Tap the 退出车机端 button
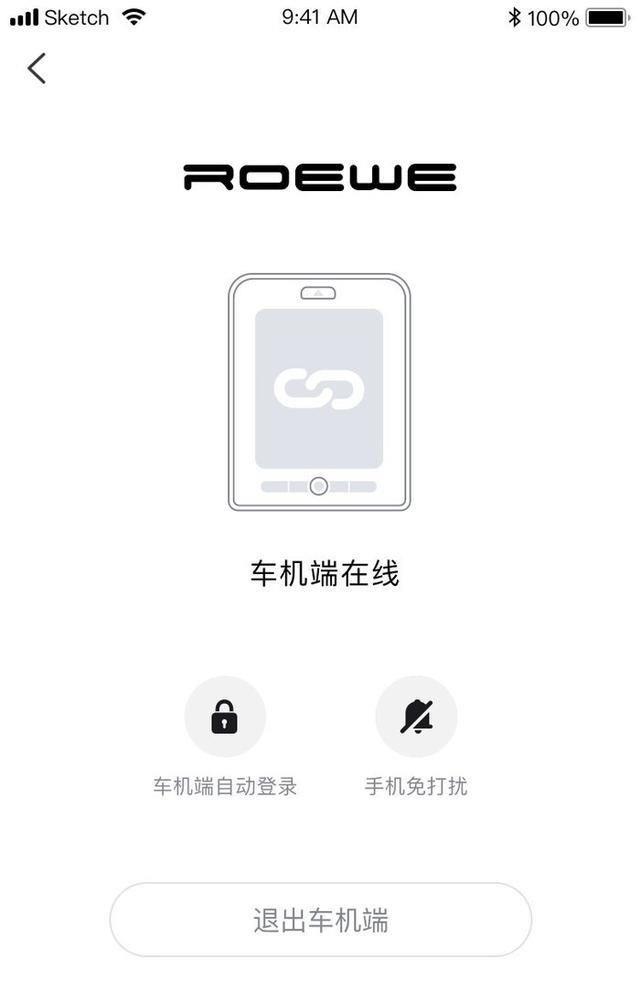Image resolution: width=640 pixels, height=1001 pixels. tap(320, 920)
